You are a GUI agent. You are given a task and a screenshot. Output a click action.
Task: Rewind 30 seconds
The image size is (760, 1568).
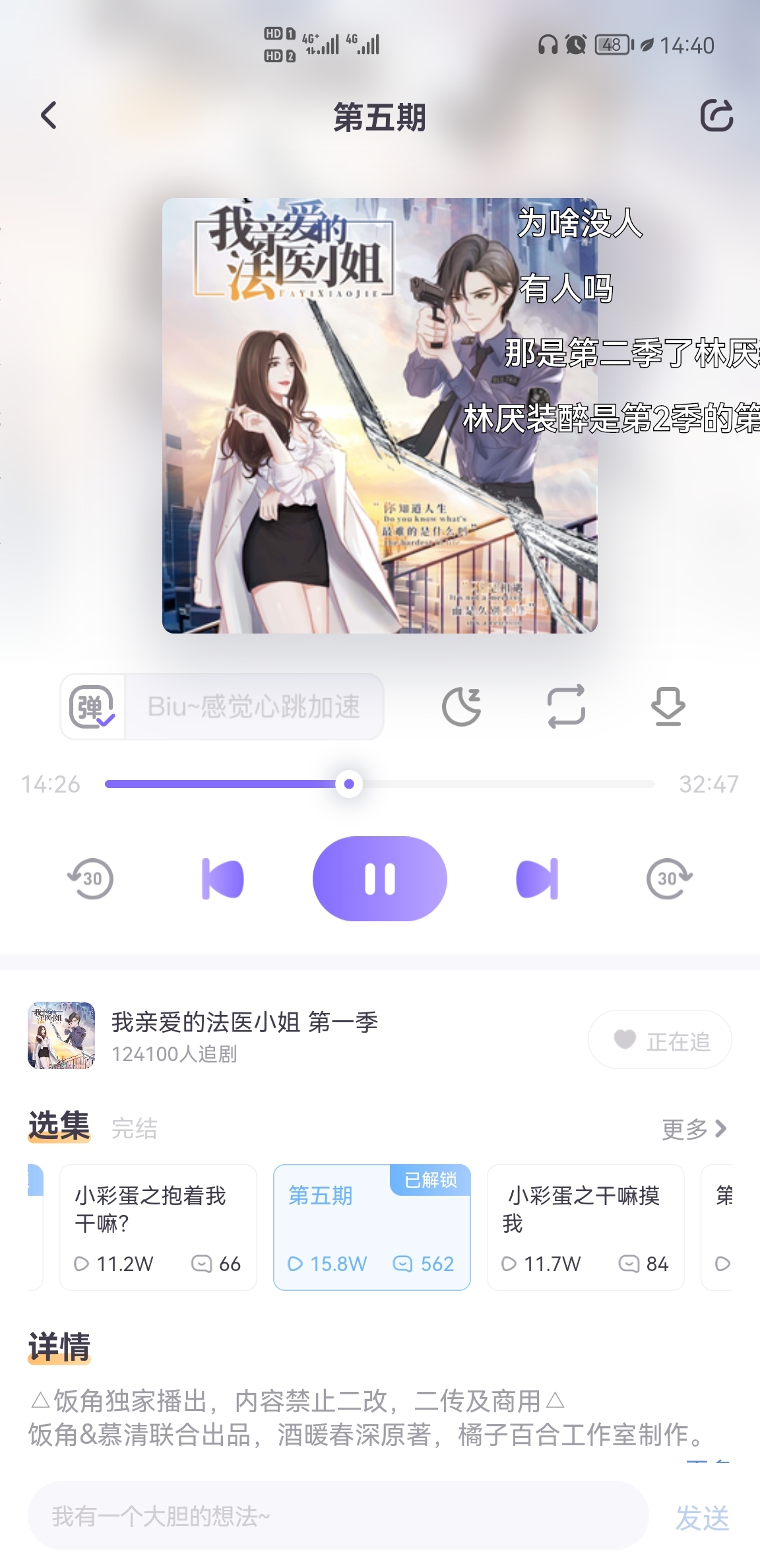[90, 878]
